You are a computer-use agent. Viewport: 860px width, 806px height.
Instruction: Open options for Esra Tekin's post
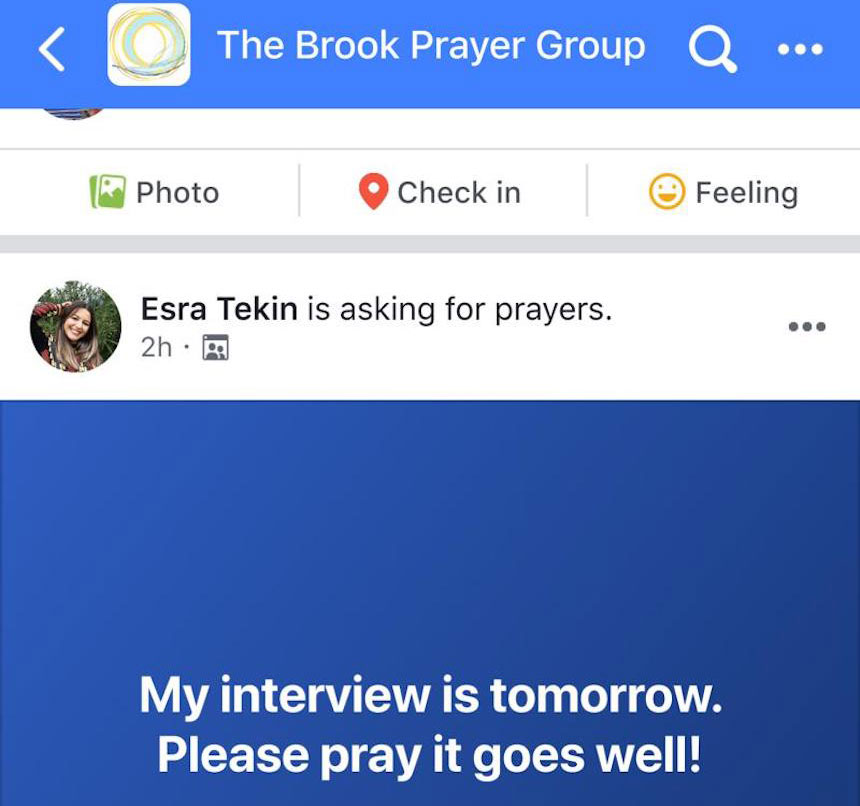click(806, 326)
